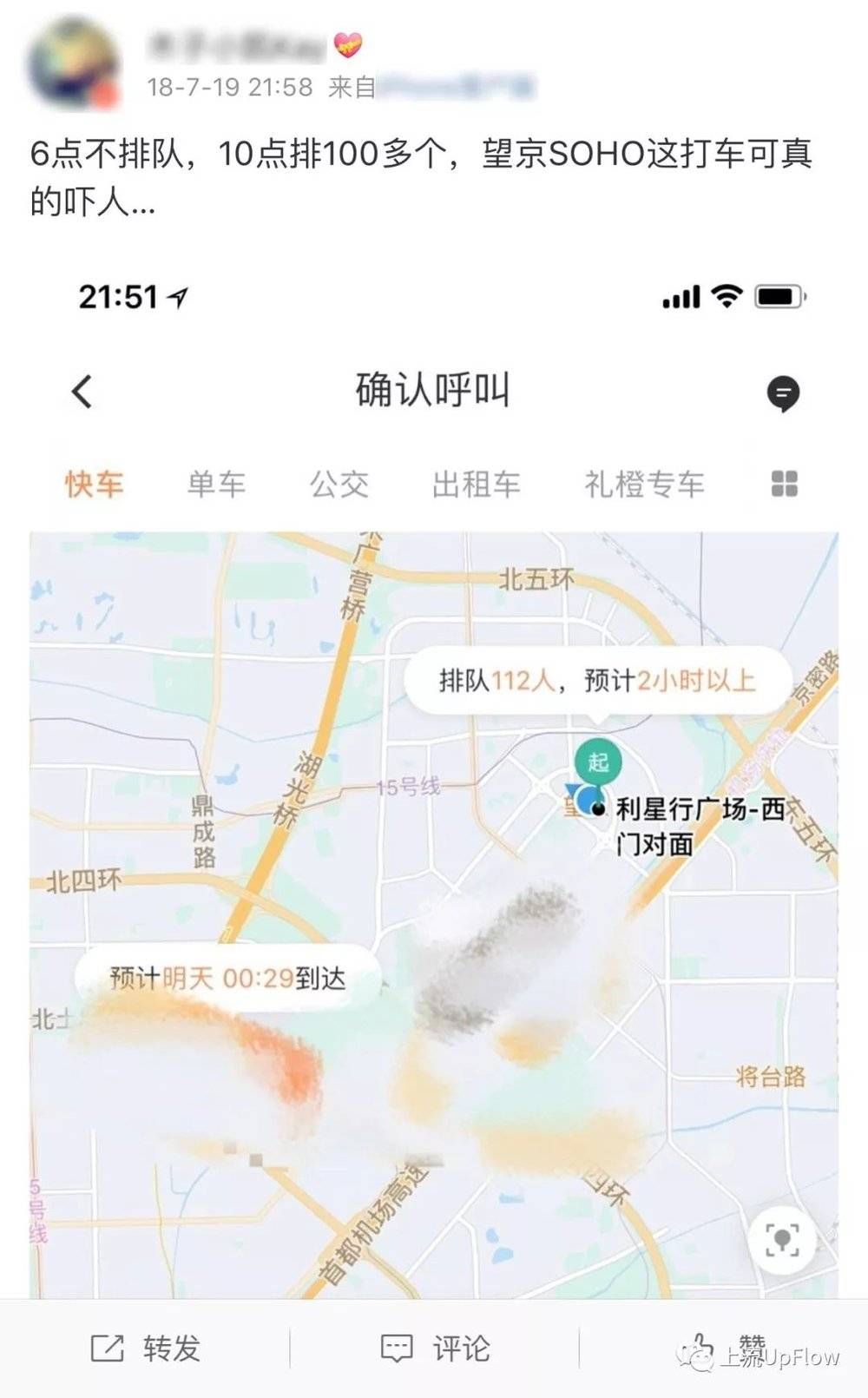Open the attached ride-hailing screenshot image

pos(434,777)
